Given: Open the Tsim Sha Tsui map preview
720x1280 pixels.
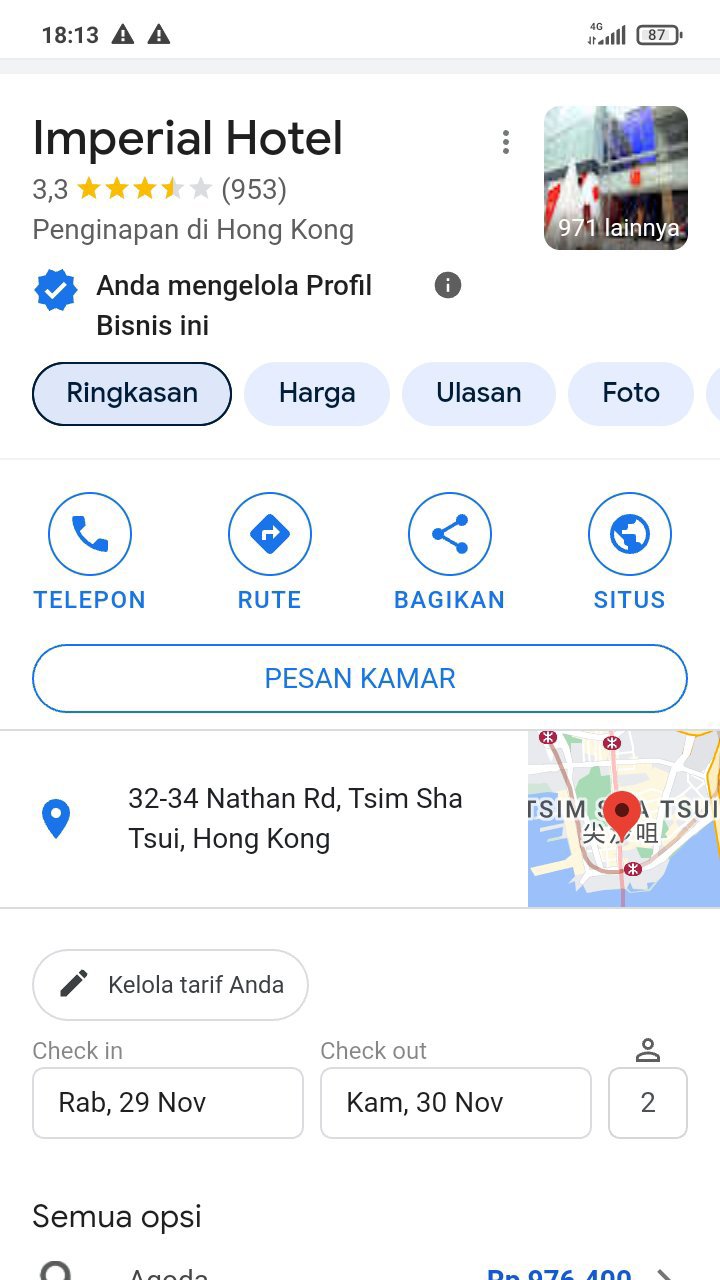Looking at the screenshot, I should [623, 818].
